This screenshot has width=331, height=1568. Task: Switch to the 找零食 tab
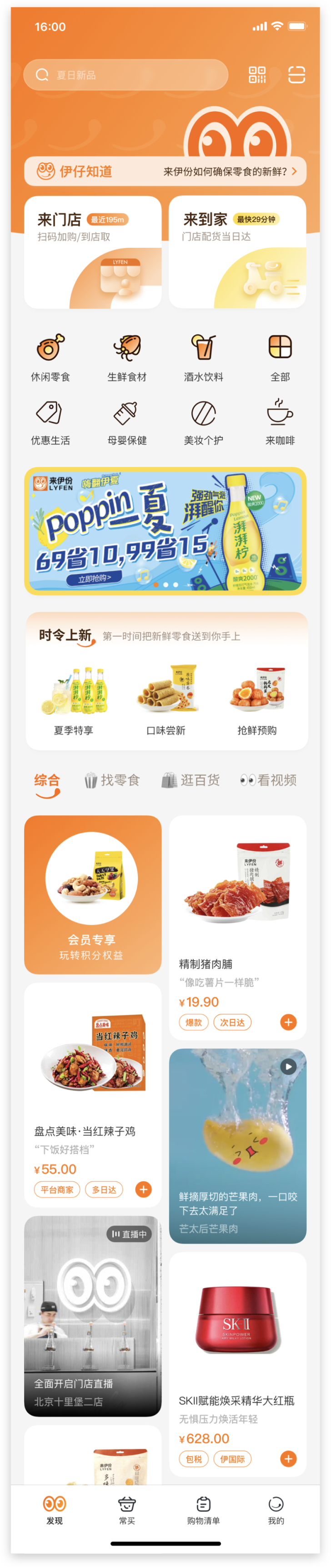pyautogui.click(x=112, y=780)
